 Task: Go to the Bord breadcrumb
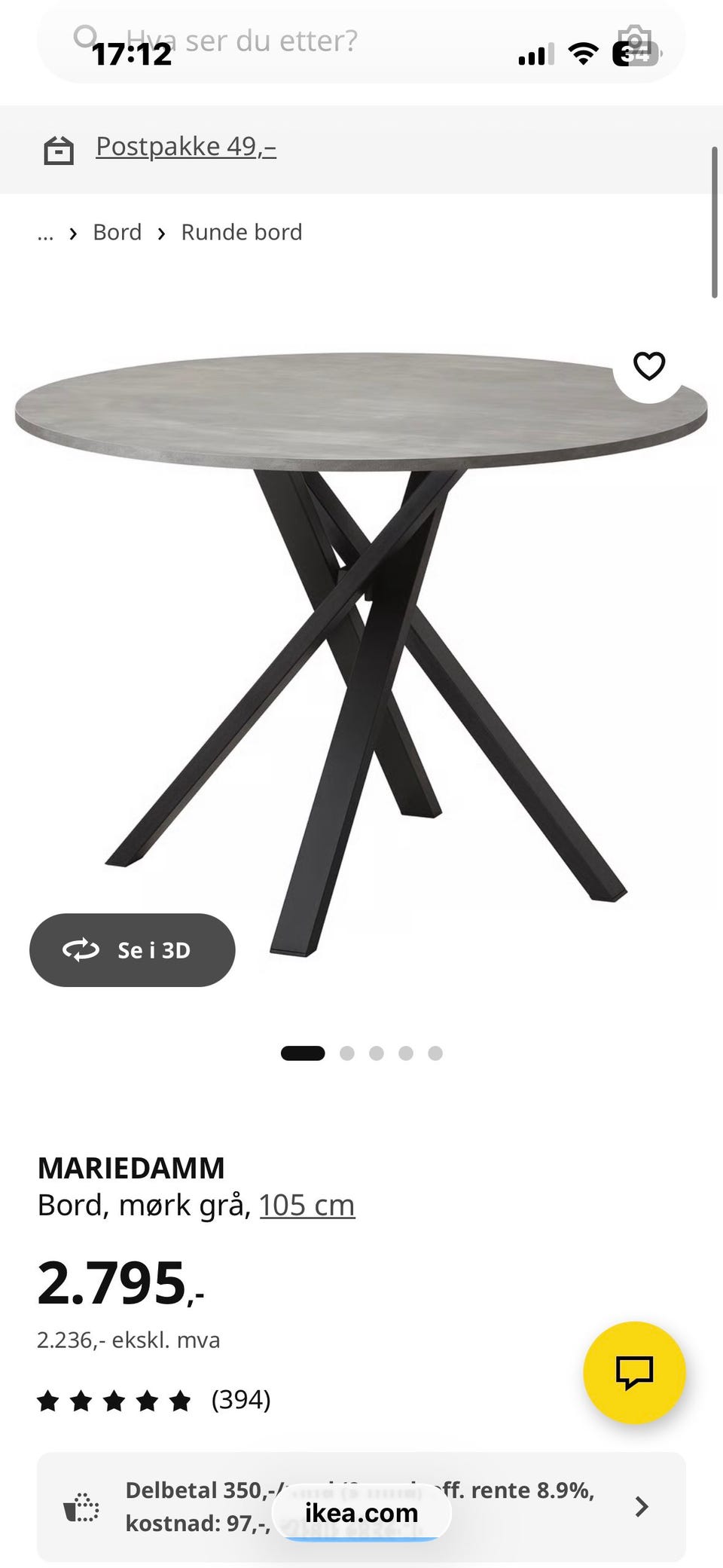117,232
